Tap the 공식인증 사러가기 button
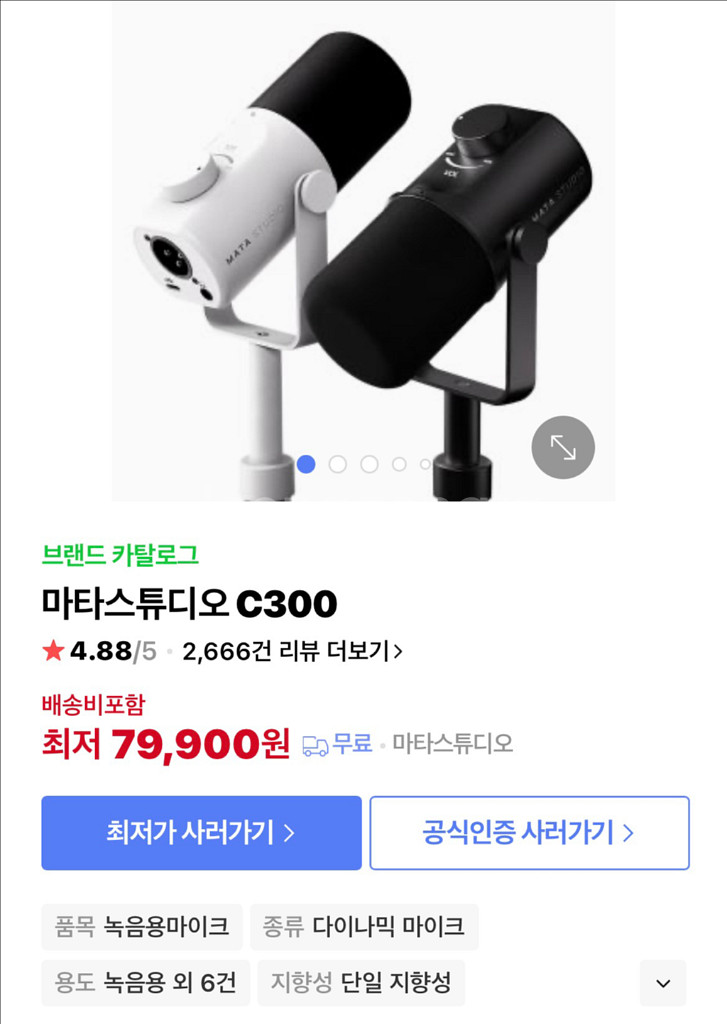727x1024 pixels. [x=529, y=833]
